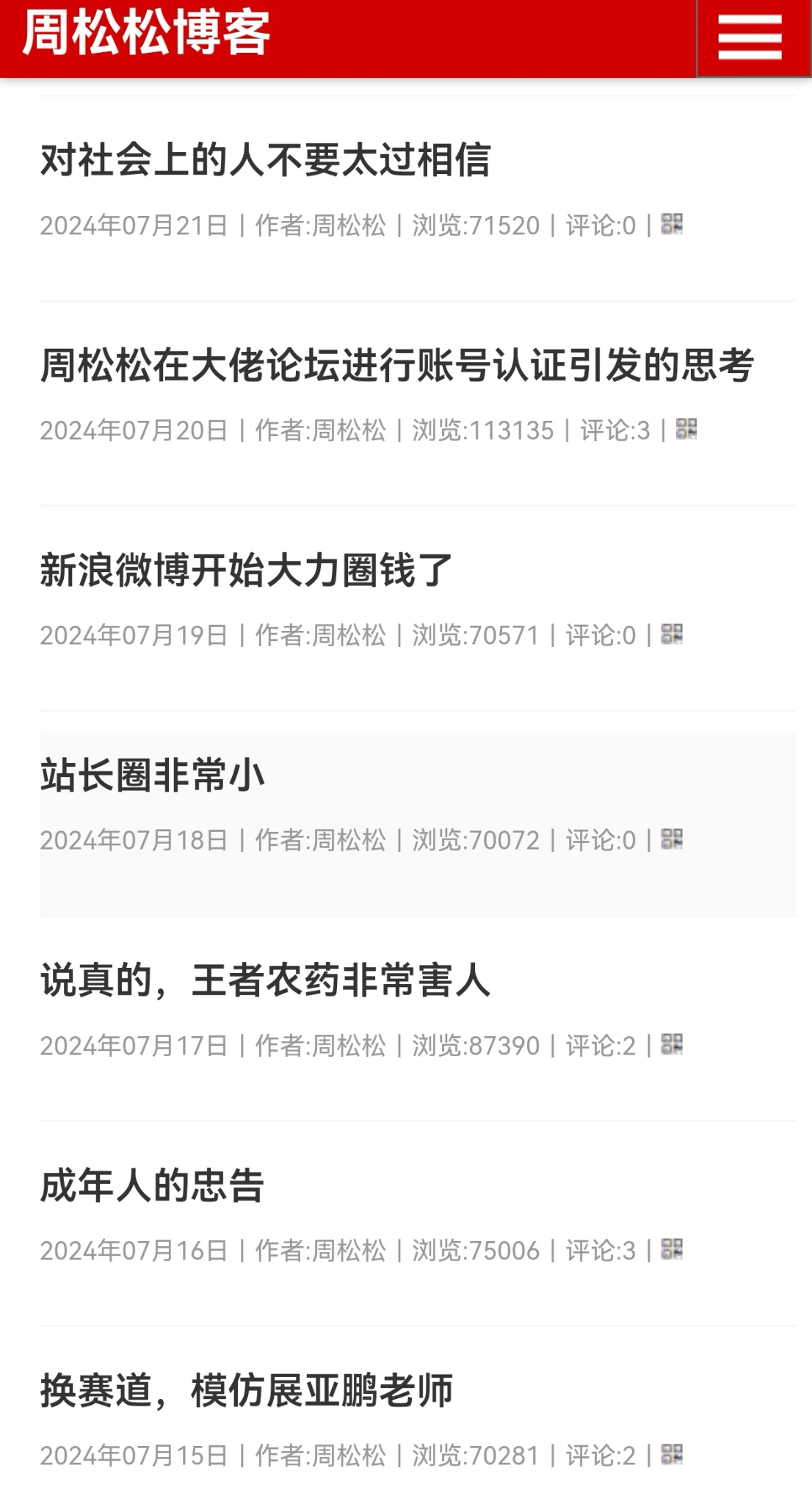This screenshot has height=1504, width=812.
Task: Show QR icon for 新浪微博开始大力圈钱了
Action: coord(672,634)
